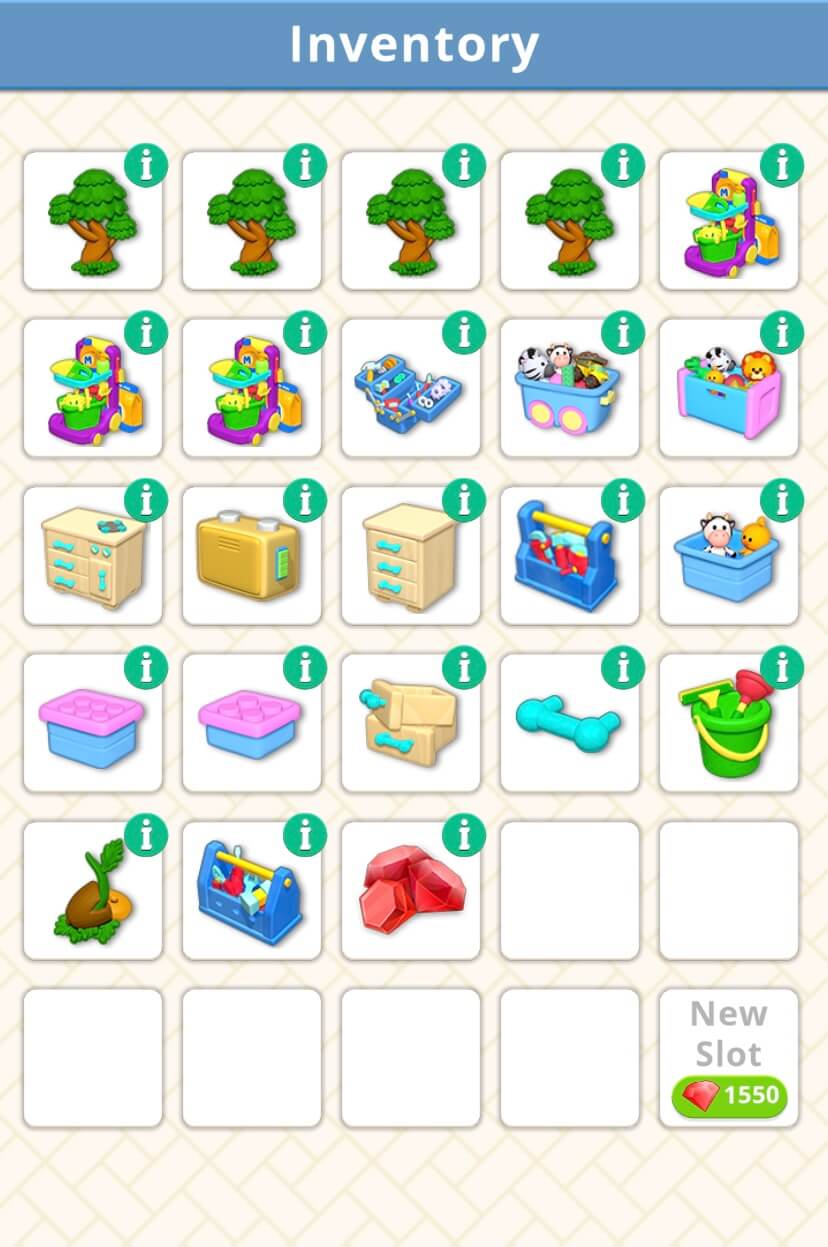This screenshot has width=828, height=1247.
Task: View info for the yellow suitcase
Action: [305, 499]
